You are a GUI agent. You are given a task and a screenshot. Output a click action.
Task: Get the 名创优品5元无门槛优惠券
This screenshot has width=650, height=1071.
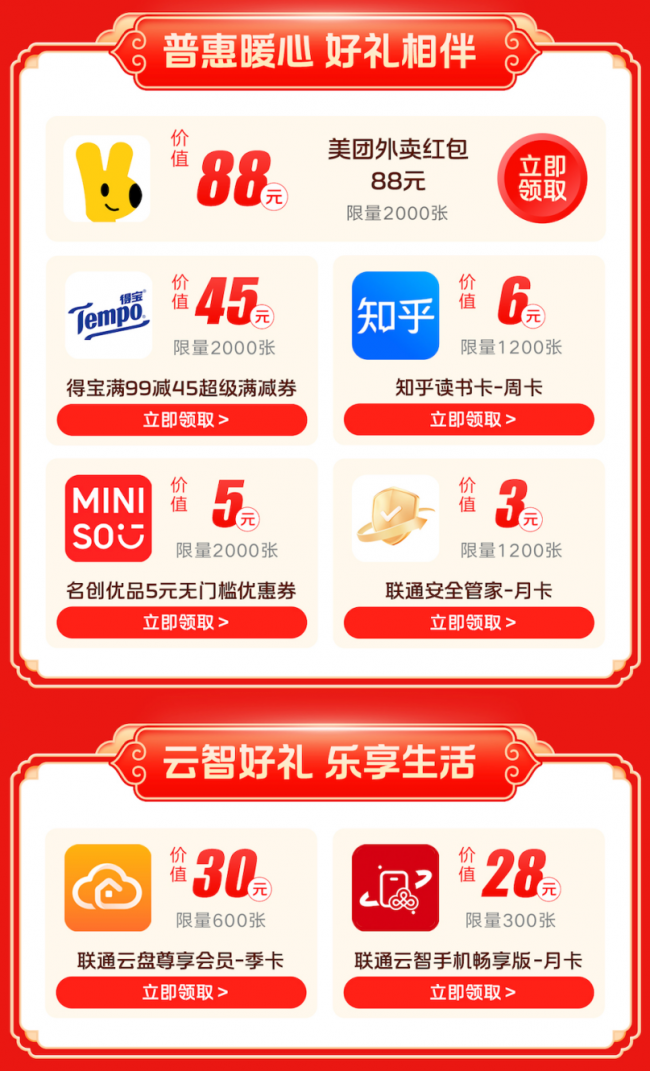[x=182, y=622]
